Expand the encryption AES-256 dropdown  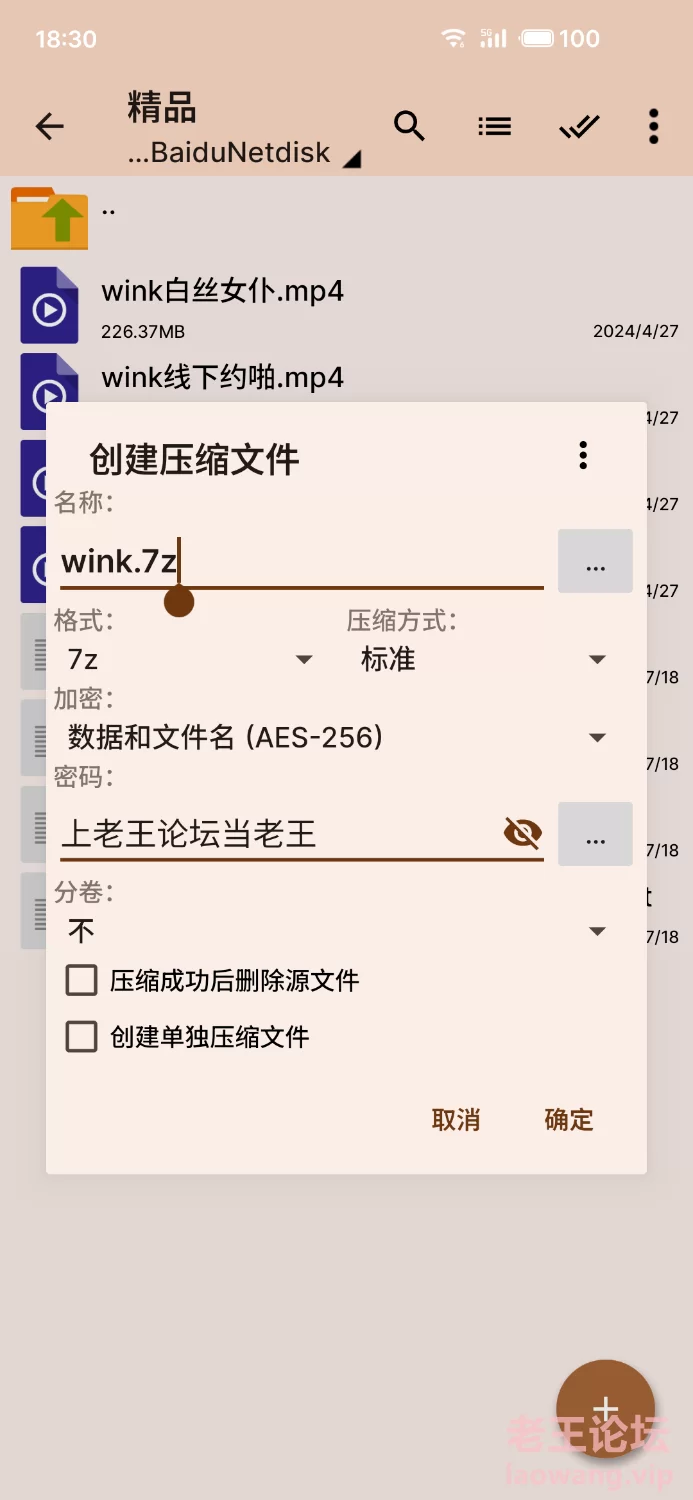(336, 738)
